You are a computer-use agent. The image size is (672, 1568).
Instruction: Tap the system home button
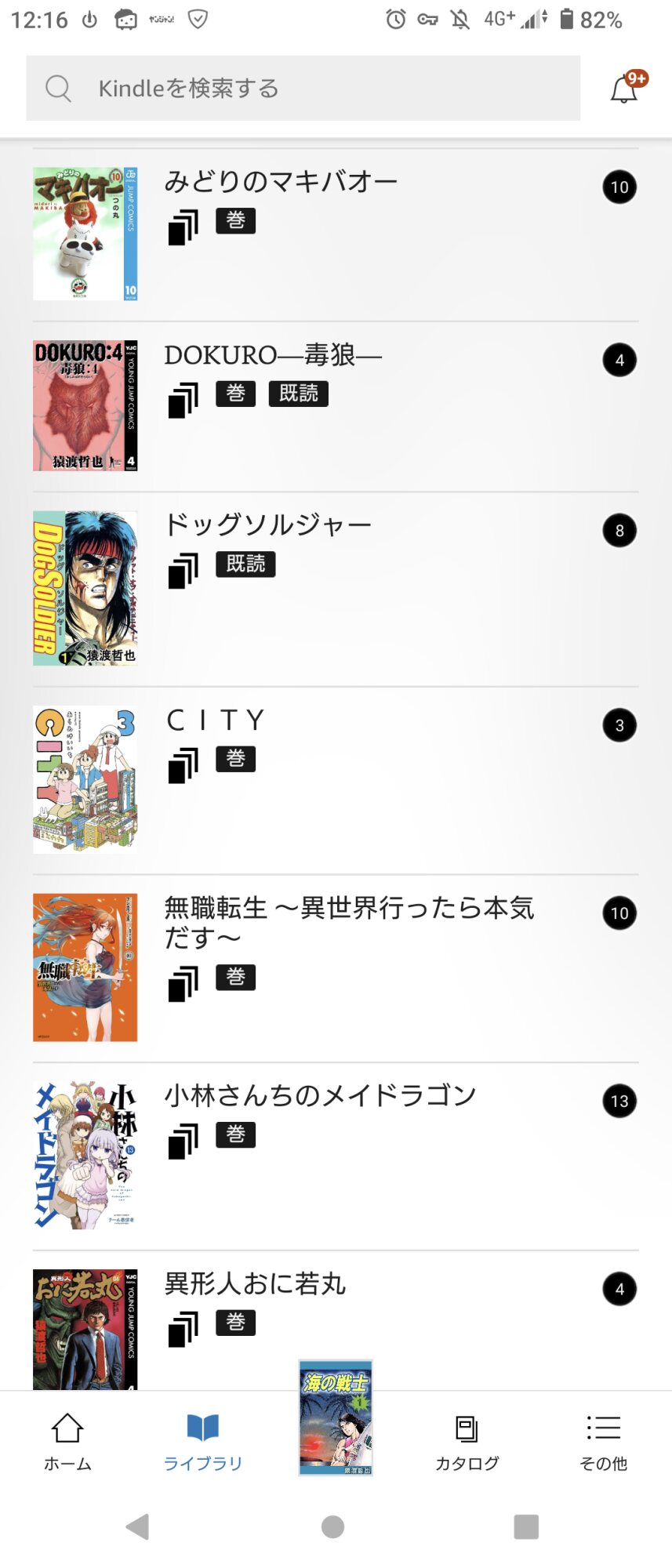[x=333, y=1526]
